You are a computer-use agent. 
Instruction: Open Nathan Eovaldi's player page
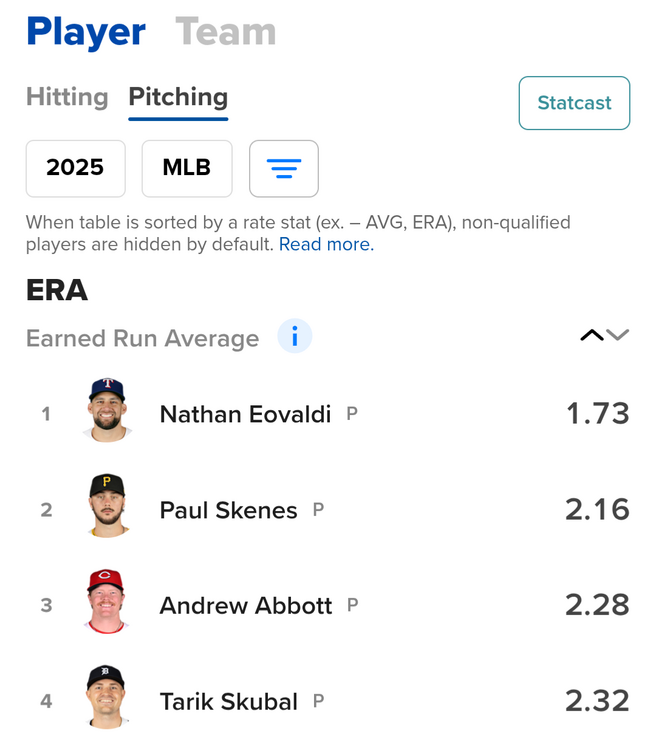click(245, 414)
